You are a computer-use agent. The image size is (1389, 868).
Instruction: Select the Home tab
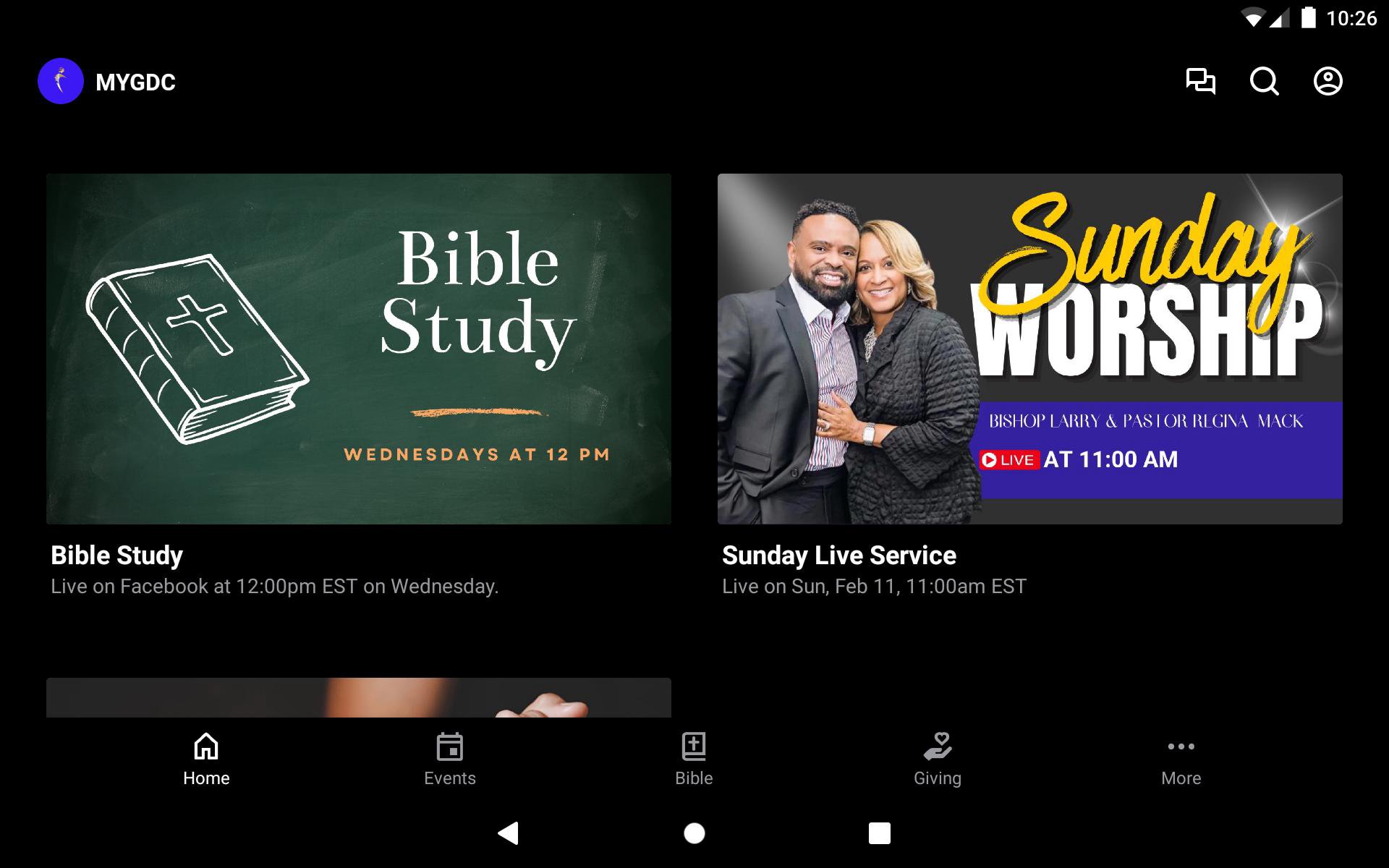(x=206, y=759)
